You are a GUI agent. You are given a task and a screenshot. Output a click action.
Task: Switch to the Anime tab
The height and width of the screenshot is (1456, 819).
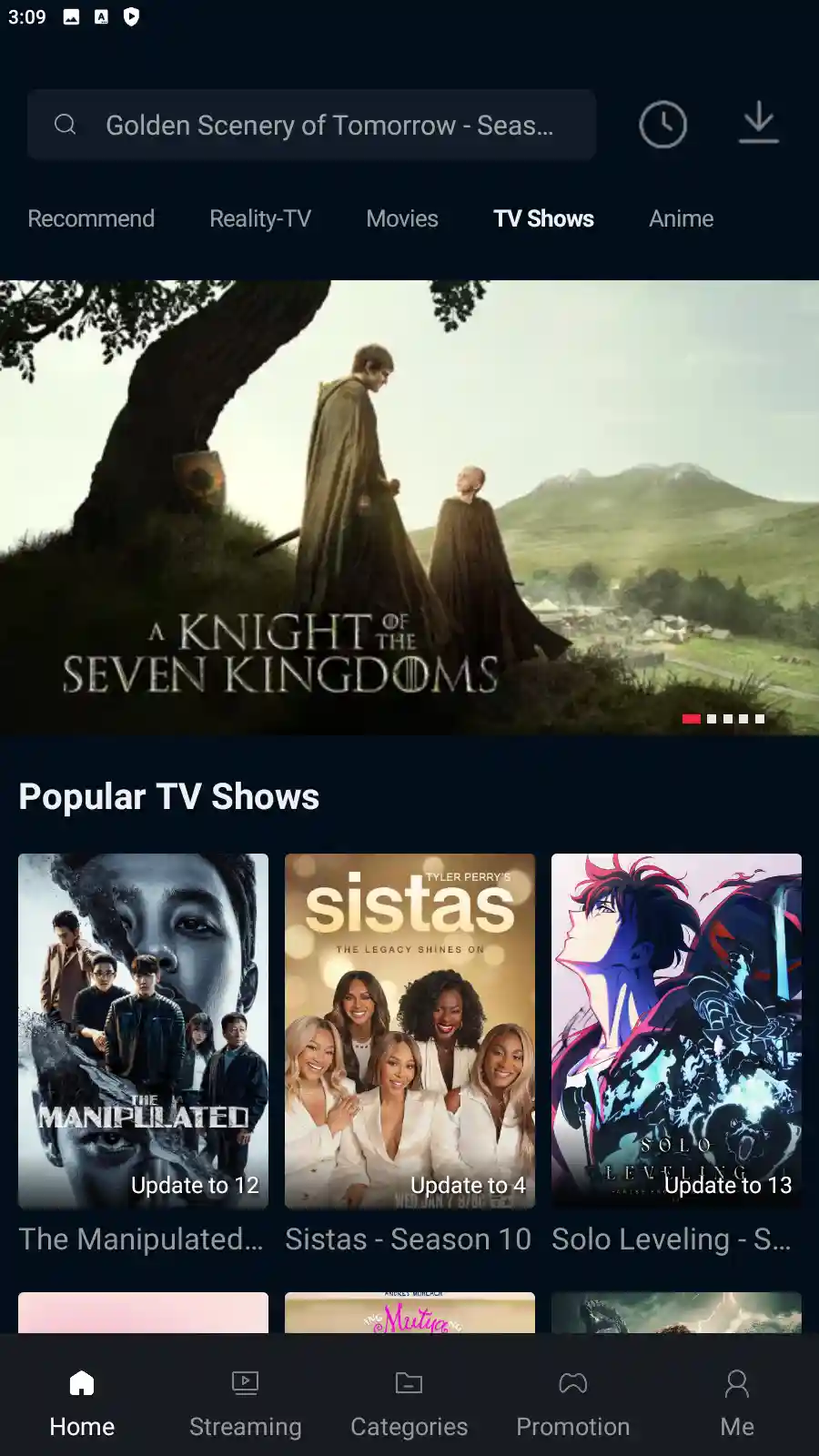pos(681,218)
